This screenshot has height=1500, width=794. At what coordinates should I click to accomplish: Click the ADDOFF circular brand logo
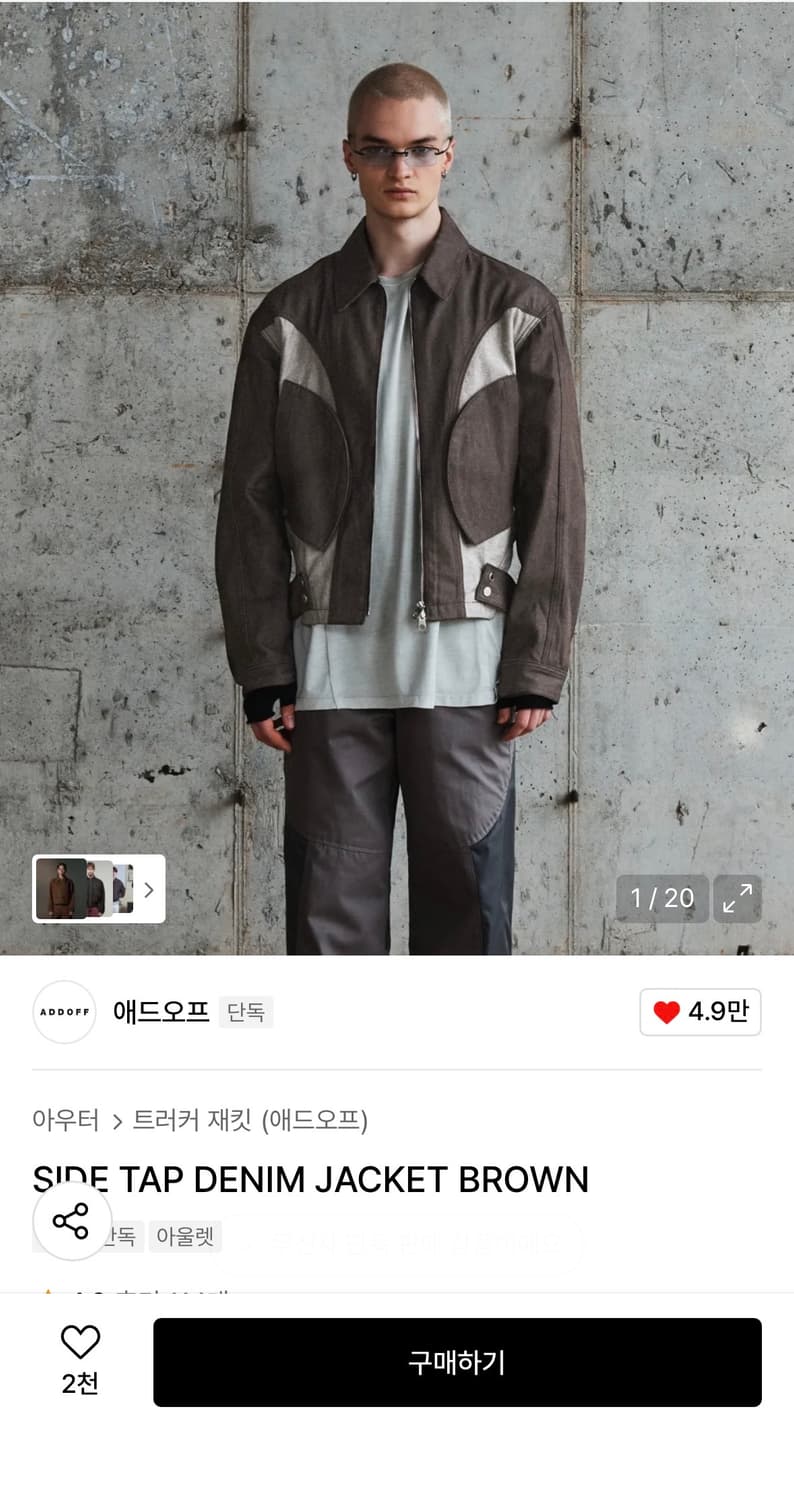pos(63,1012)
